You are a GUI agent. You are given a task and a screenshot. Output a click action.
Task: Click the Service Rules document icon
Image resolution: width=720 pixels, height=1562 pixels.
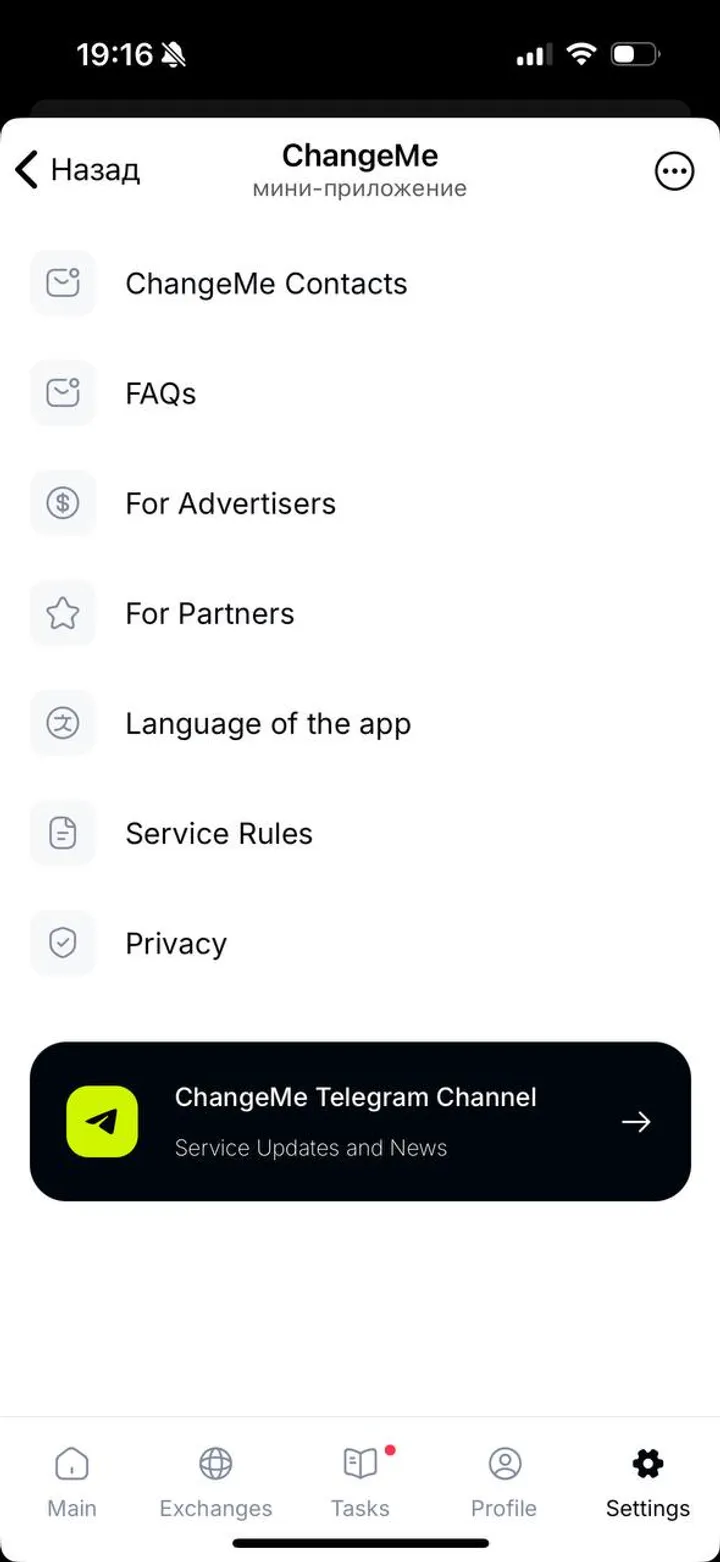[63, 833]
